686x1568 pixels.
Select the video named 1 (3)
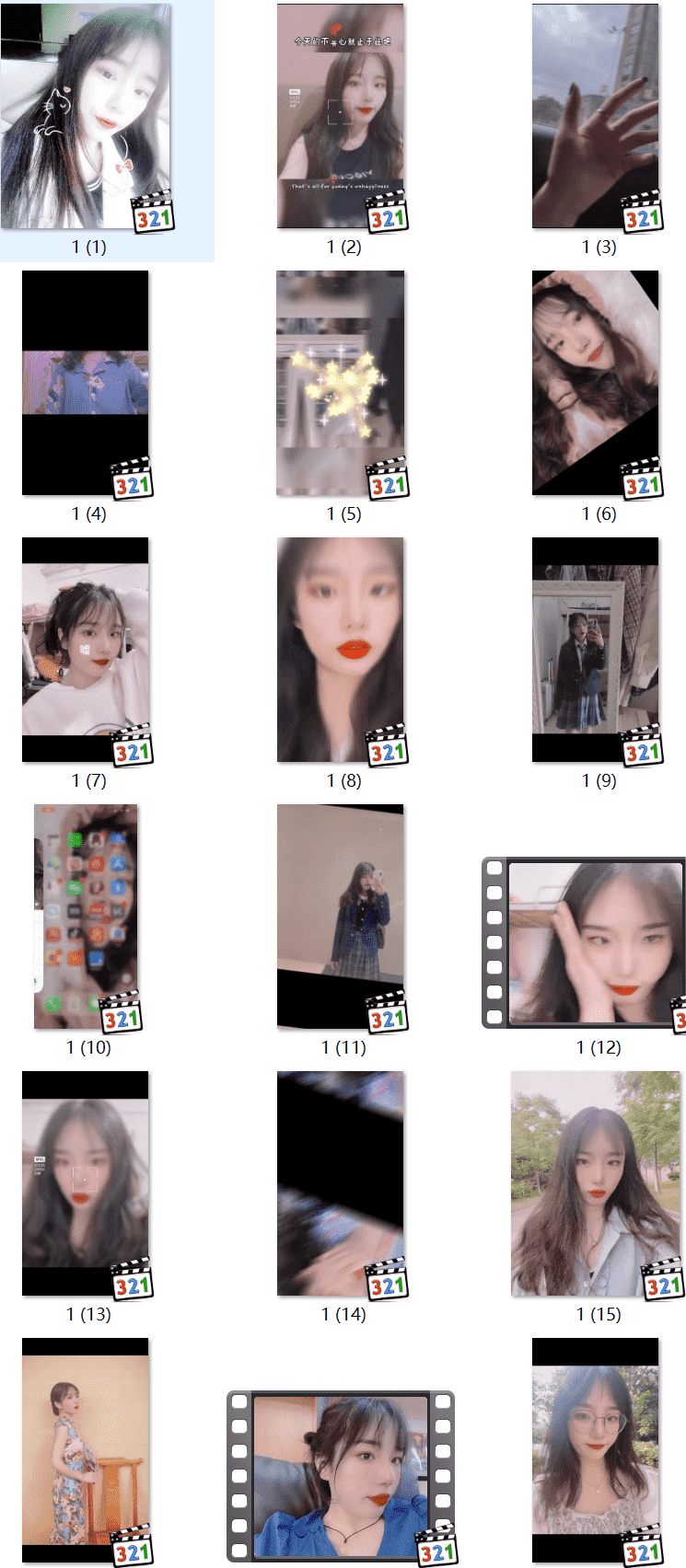pyautogui.click(x=596, y=117)
